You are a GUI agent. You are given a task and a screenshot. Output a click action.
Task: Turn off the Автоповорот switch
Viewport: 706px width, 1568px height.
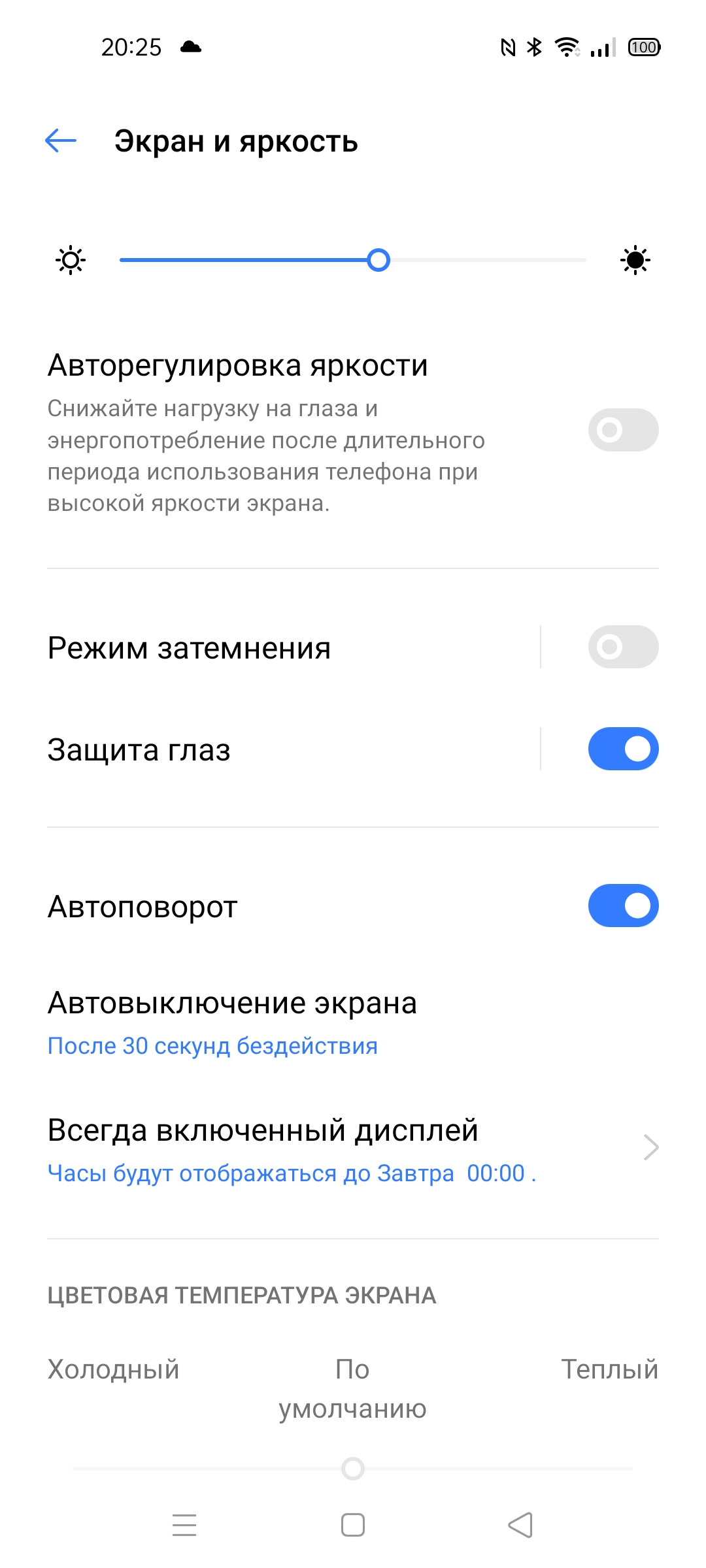623,906
